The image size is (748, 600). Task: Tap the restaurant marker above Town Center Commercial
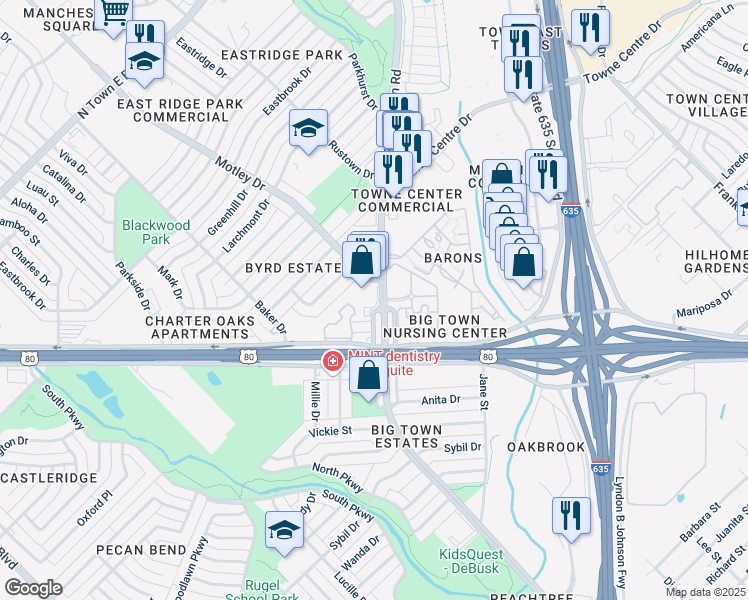click(x=392, y=170)
